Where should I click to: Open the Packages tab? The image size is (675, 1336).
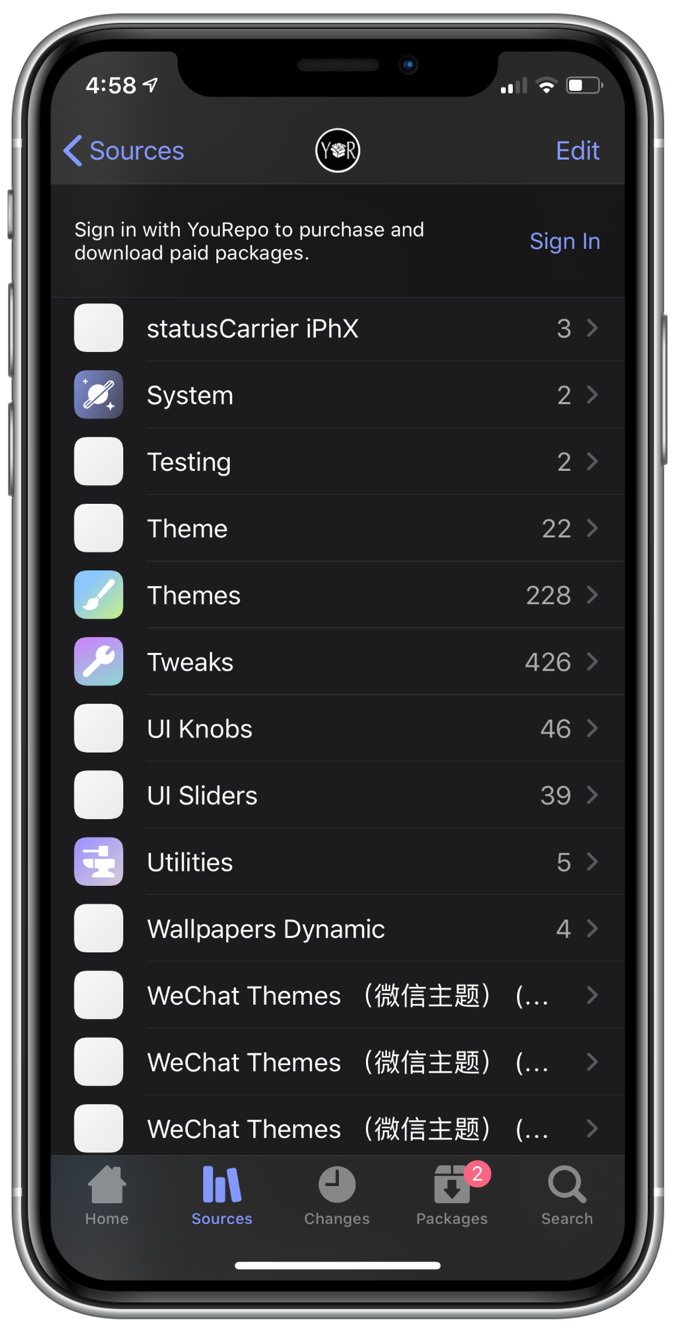452,1196
